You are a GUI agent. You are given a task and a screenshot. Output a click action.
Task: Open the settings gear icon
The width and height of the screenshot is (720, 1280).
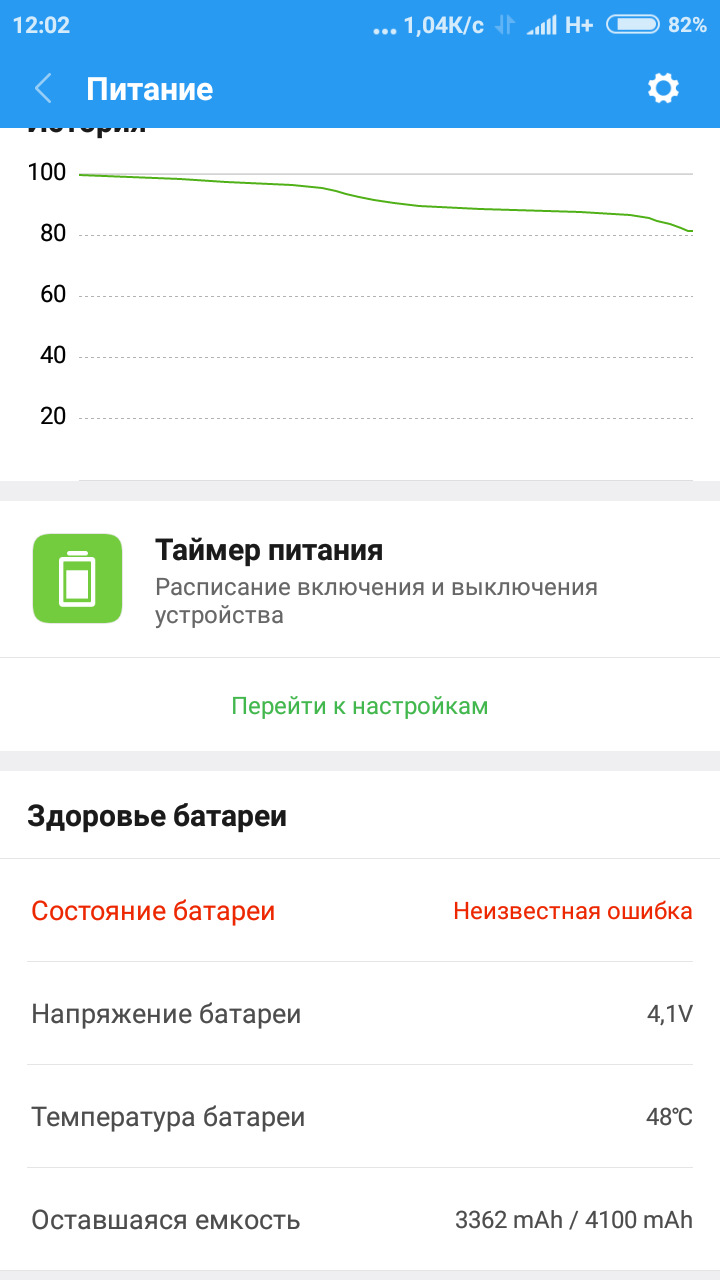(663, 89)
